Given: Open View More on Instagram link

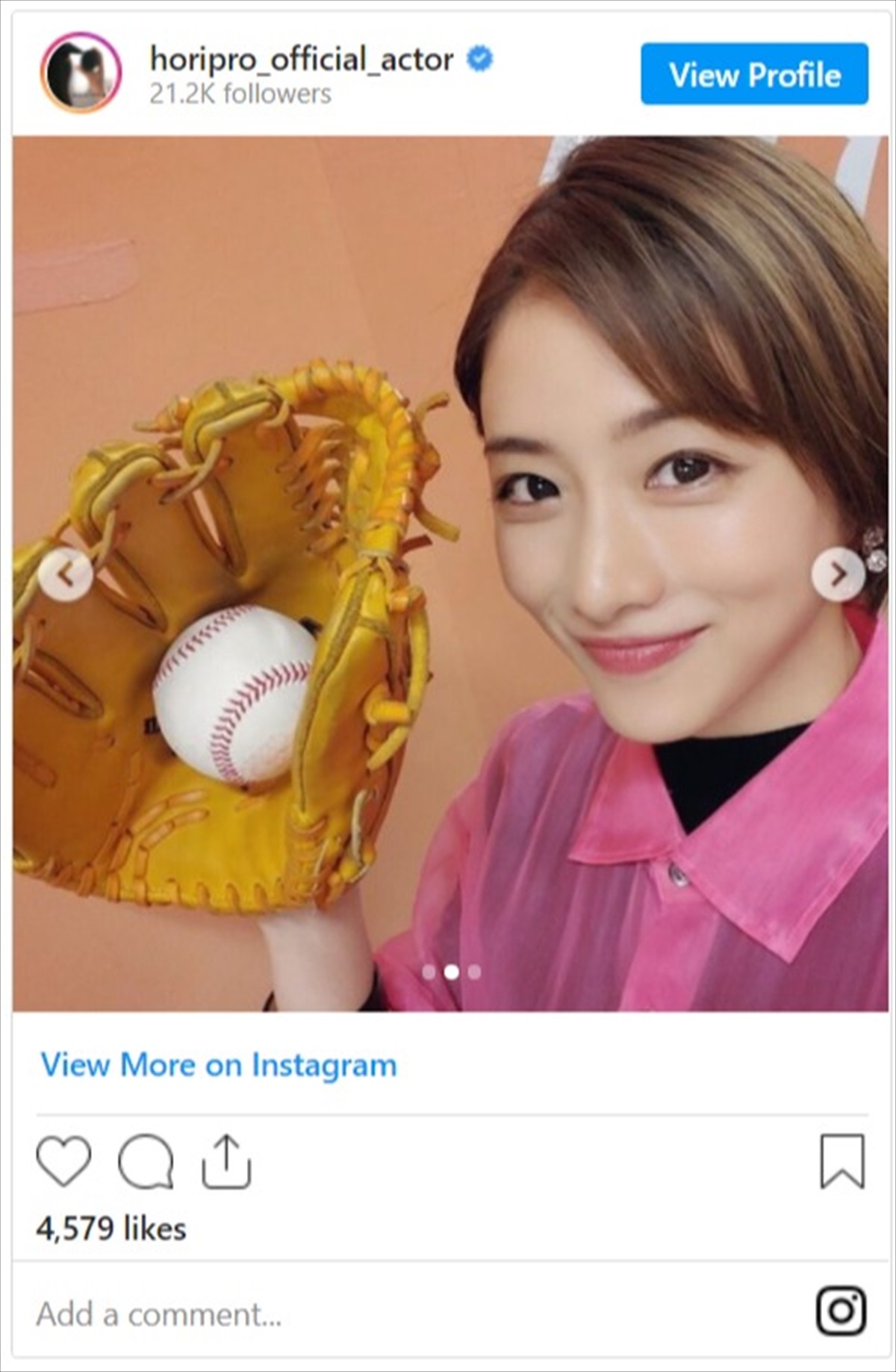Looking at the screenshot, I should point(219,1064).
